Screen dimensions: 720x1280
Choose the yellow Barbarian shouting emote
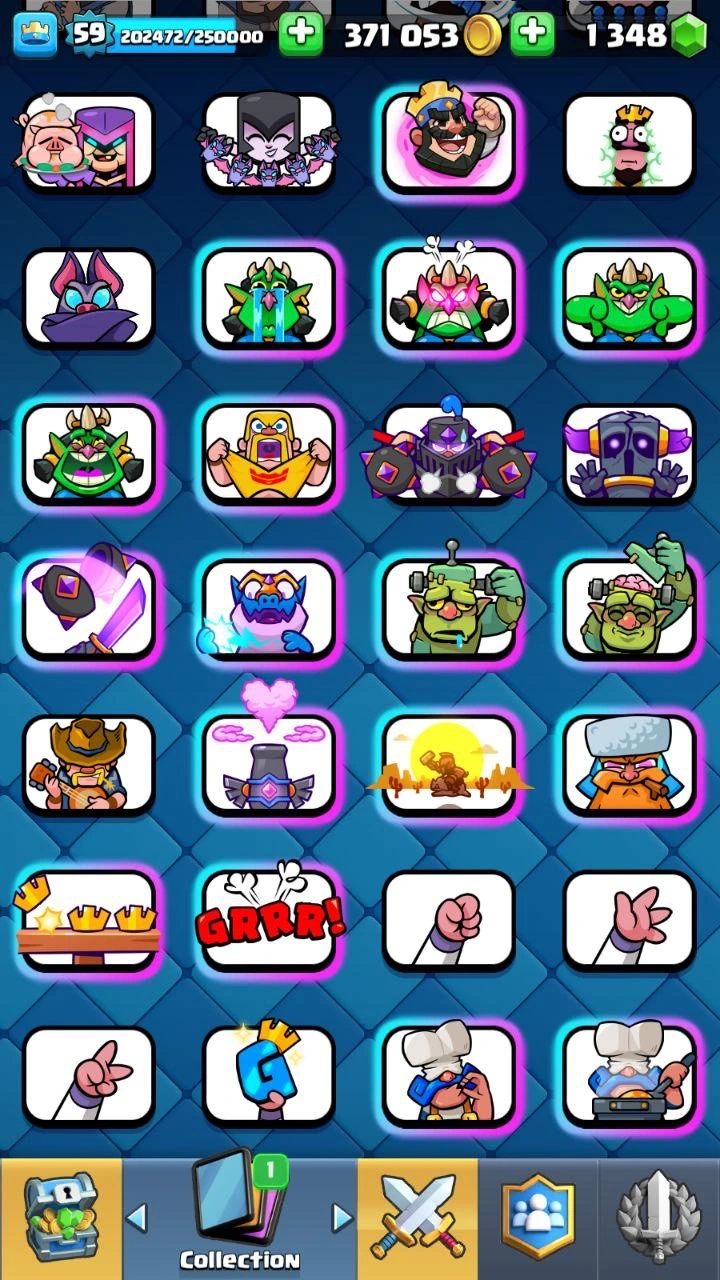(x=269, y=453)
